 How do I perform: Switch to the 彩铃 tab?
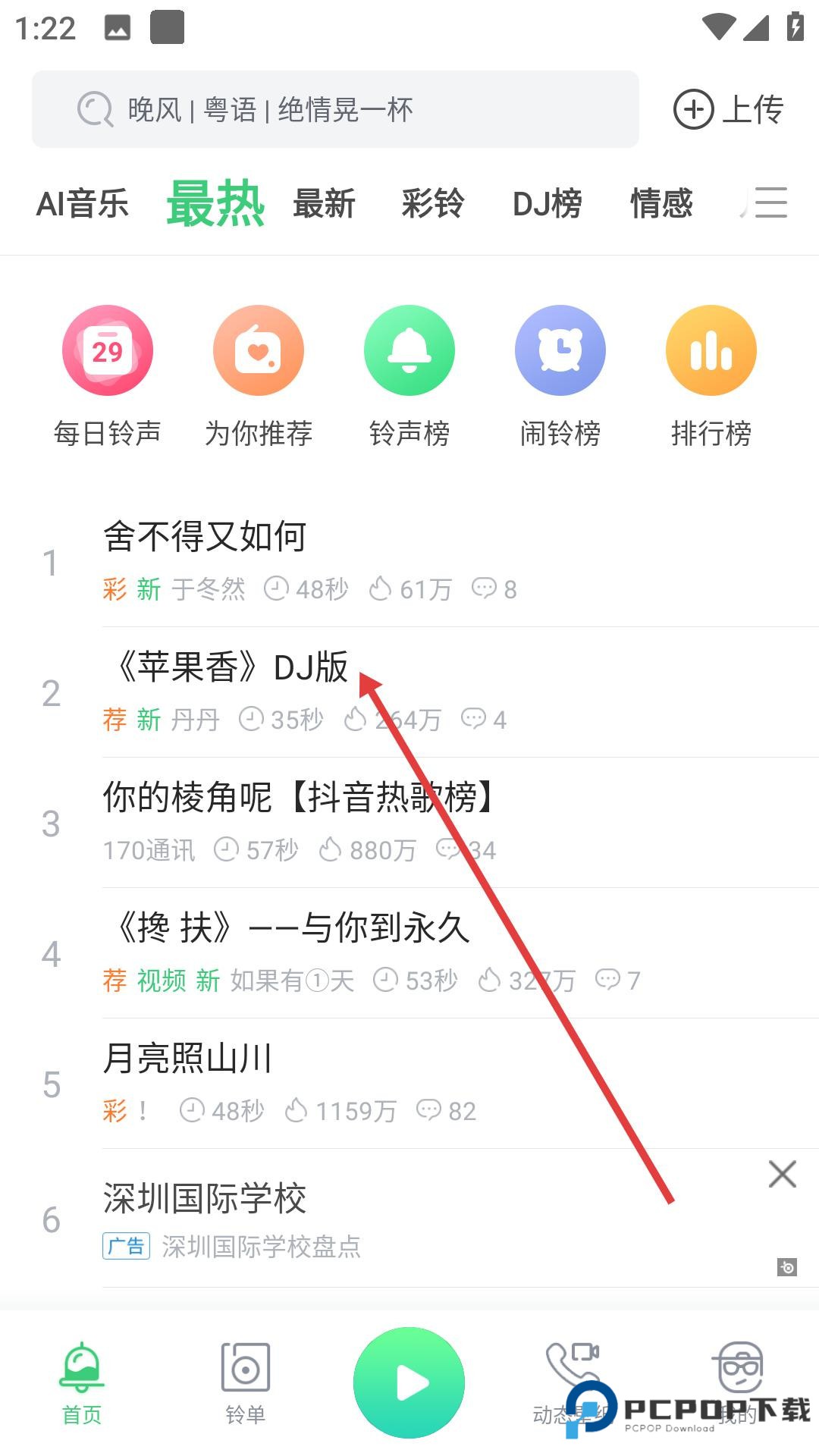click(x=432, y=204)
